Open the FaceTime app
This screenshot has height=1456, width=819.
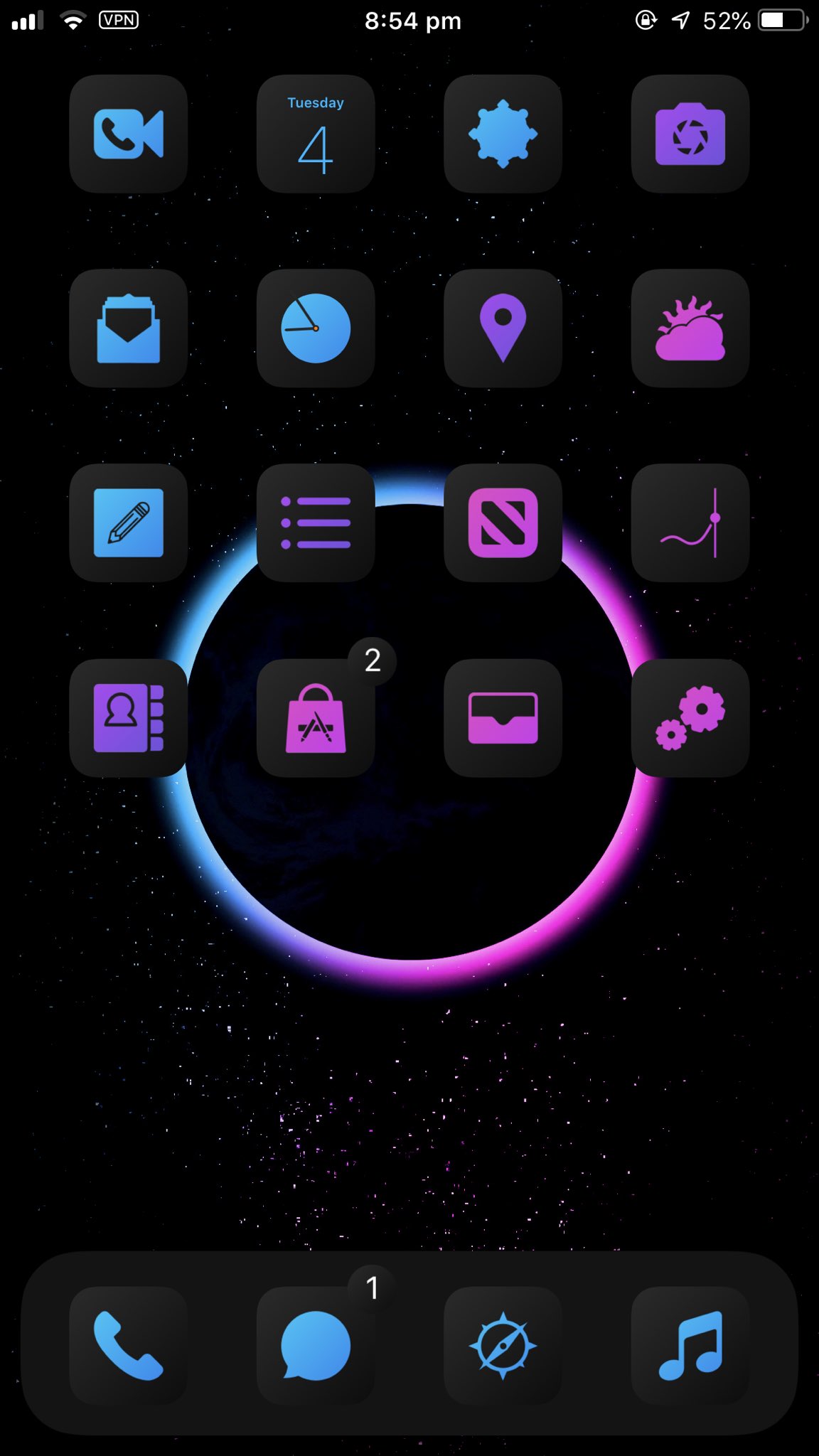point(128,134)
